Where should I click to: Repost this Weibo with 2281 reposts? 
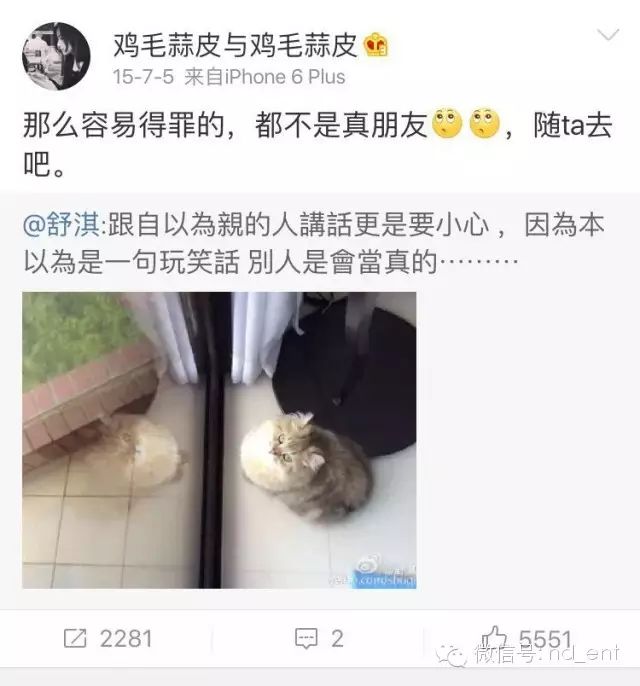108,638
